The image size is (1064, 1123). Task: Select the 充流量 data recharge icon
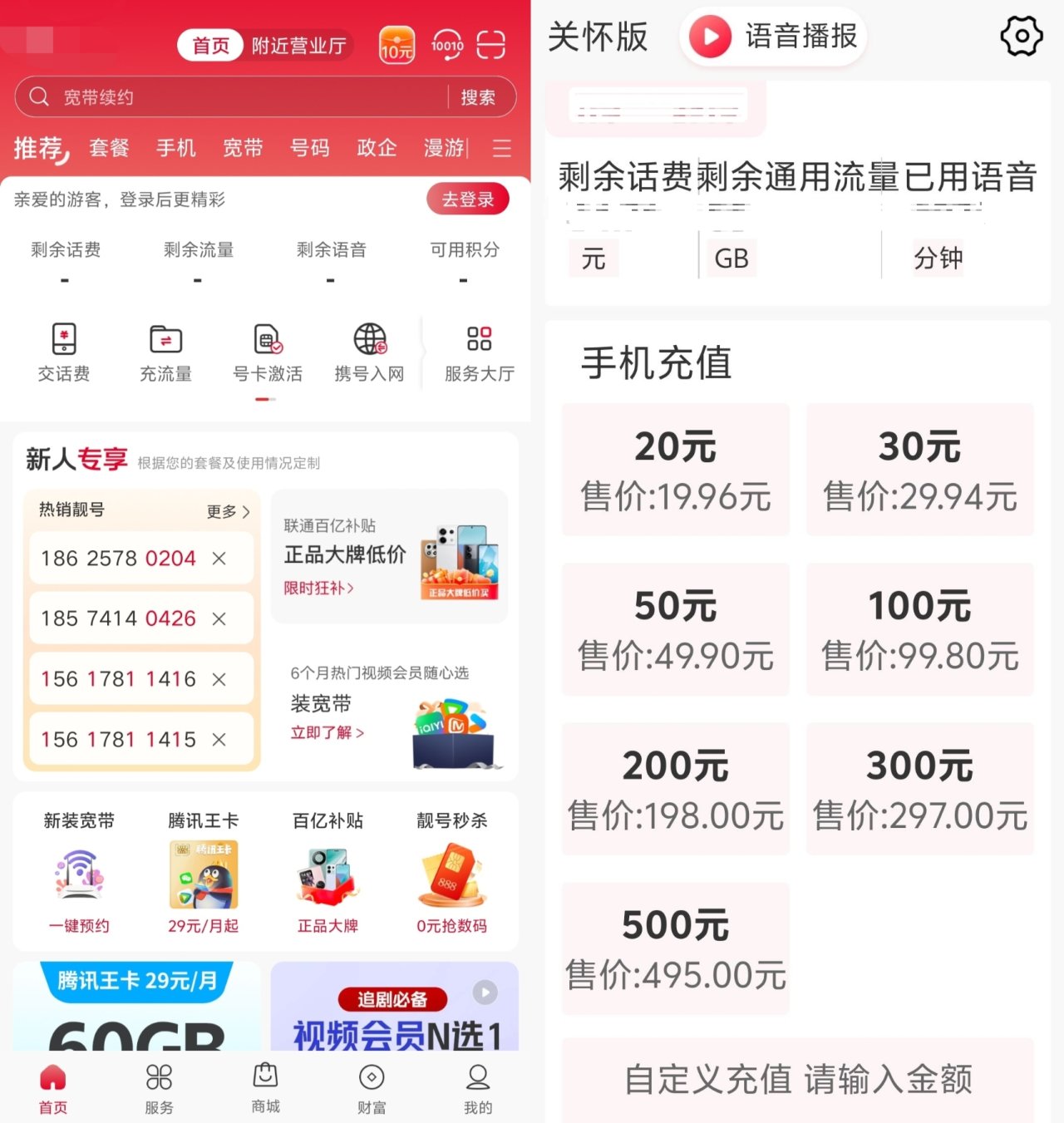[x=165, y=352]
